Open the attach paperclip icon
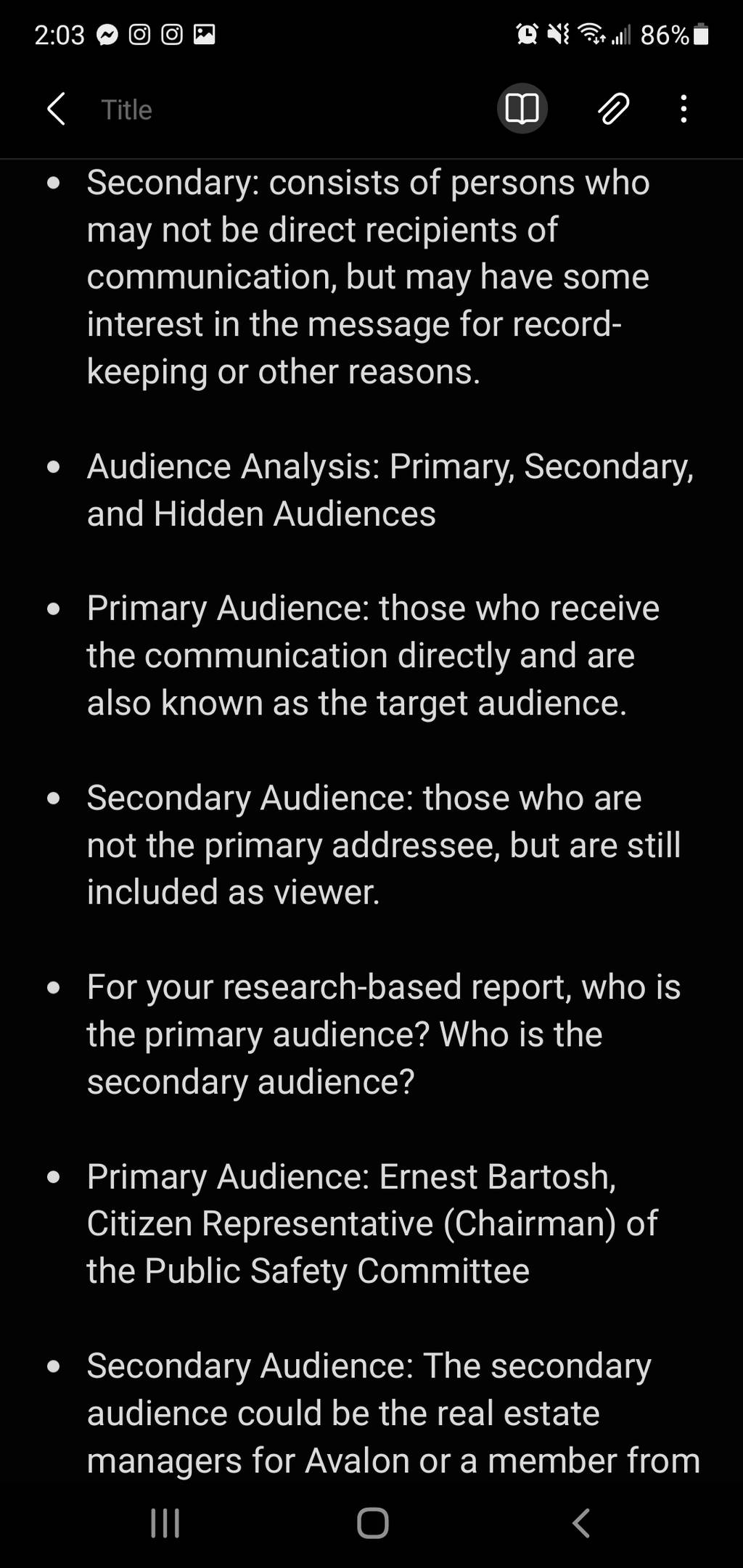Viewport: 743px width, 1568px height. point(613,109)
